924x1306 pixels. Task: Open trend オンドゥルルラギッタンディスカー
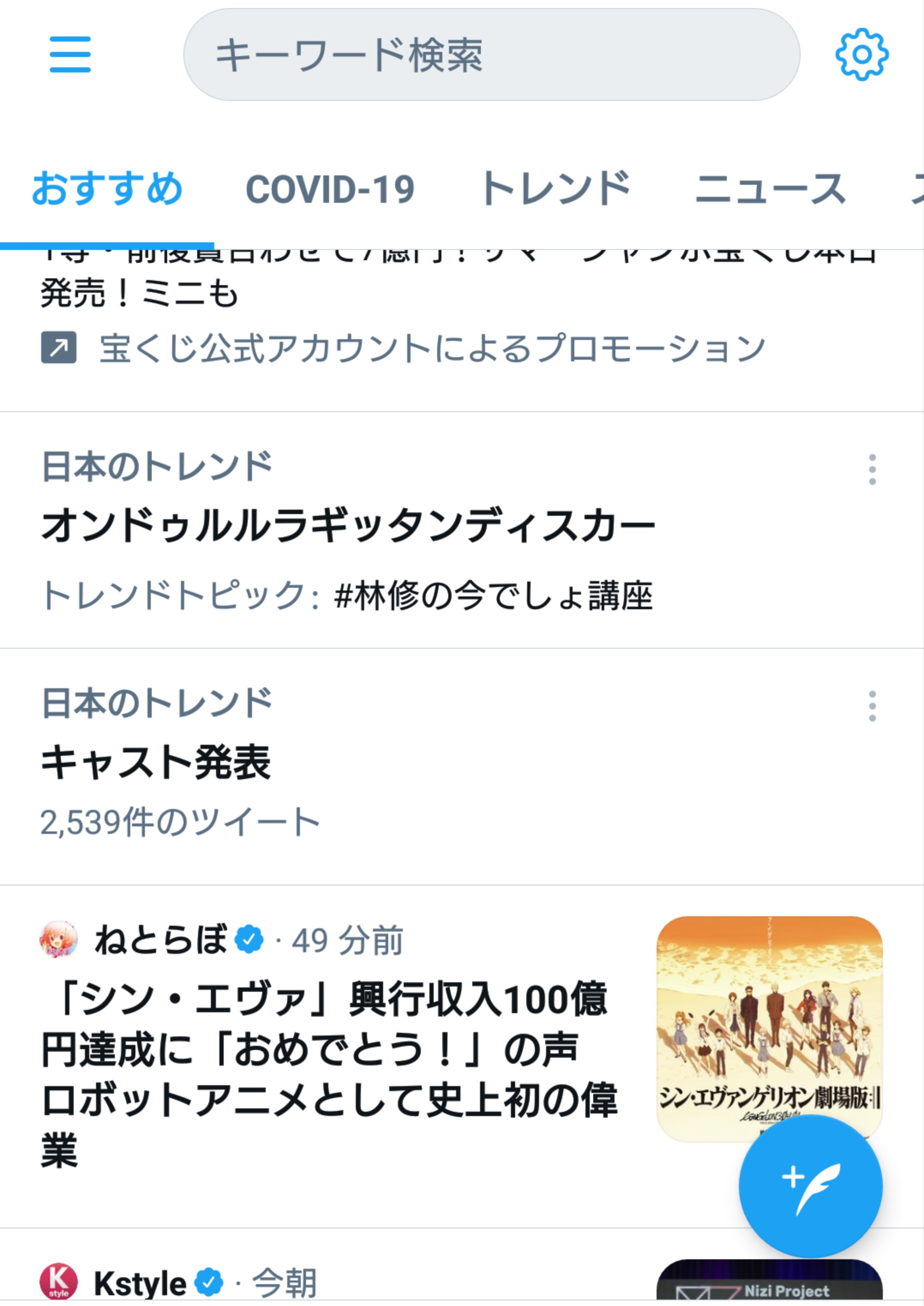(x=348, y=525)
